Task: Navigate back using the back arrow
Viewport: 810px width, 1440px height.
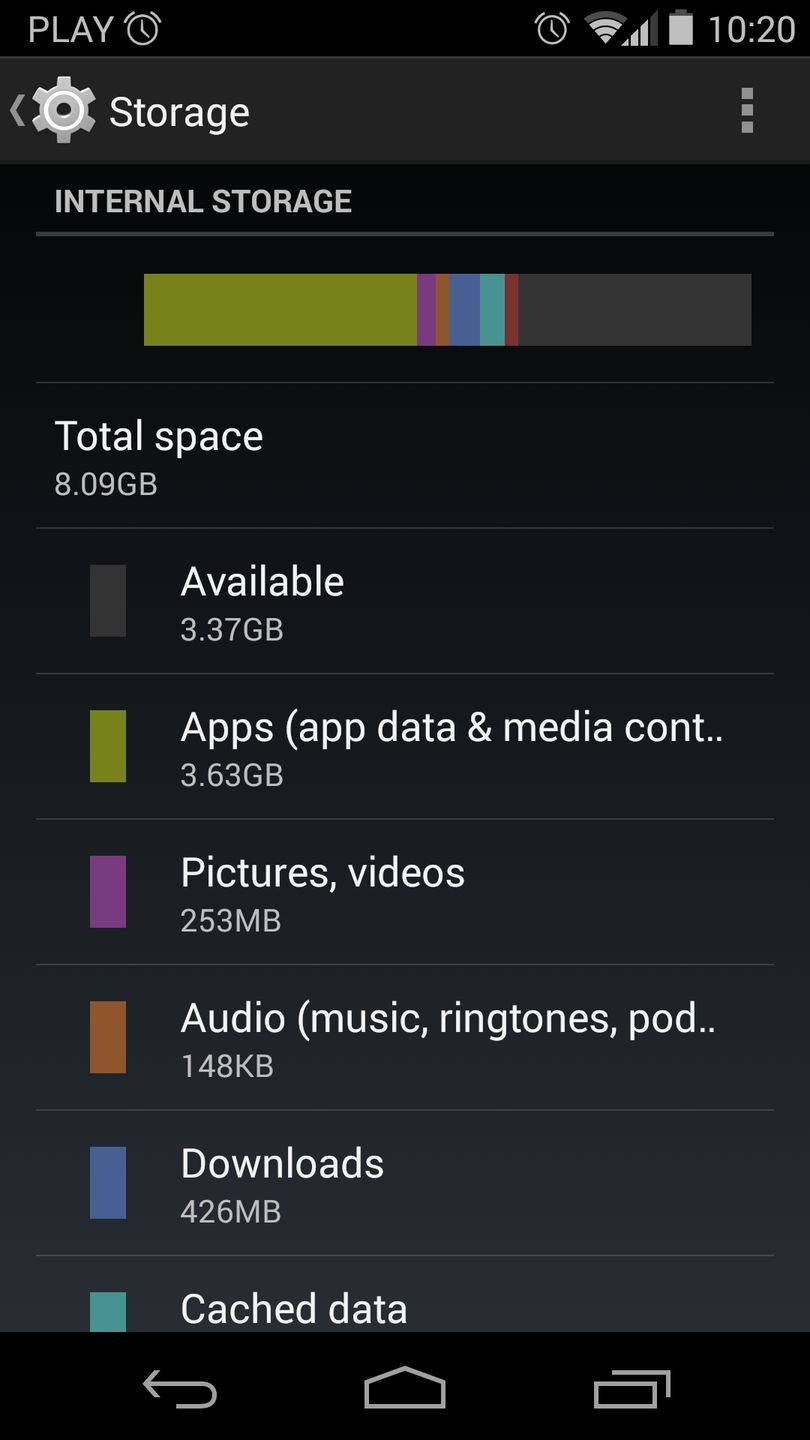Action: (x=180, y=1388)
